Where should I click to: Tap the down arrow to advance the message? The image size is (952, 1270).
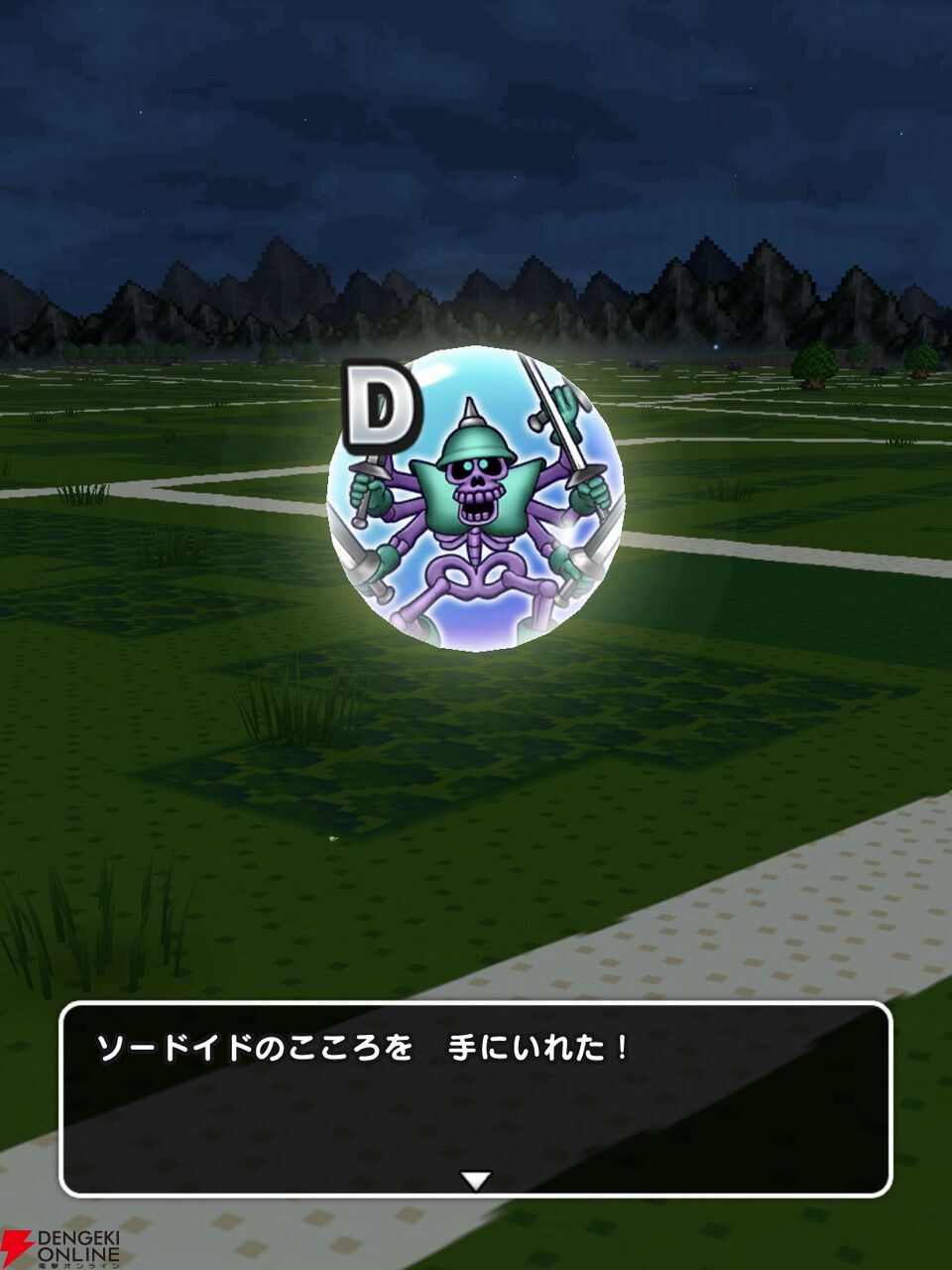(x=477, y=1181)
